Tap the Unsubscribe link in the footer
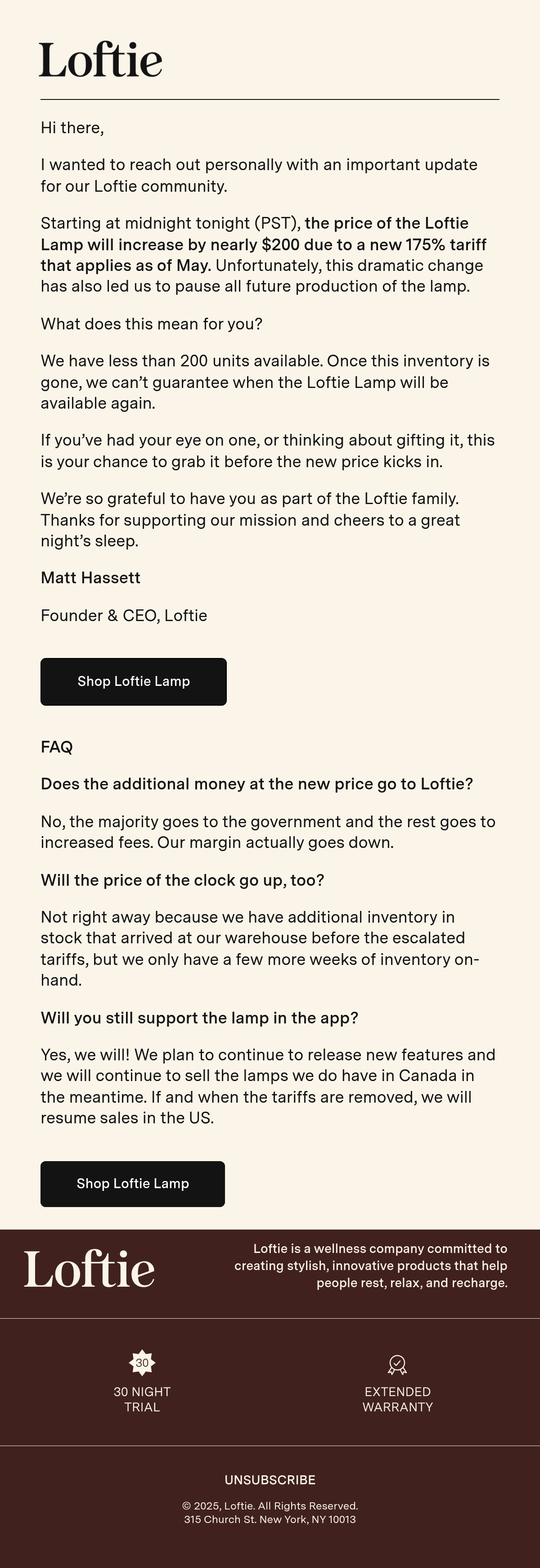This screenshot has width=540, height=1568. [x=270, y=1479]
